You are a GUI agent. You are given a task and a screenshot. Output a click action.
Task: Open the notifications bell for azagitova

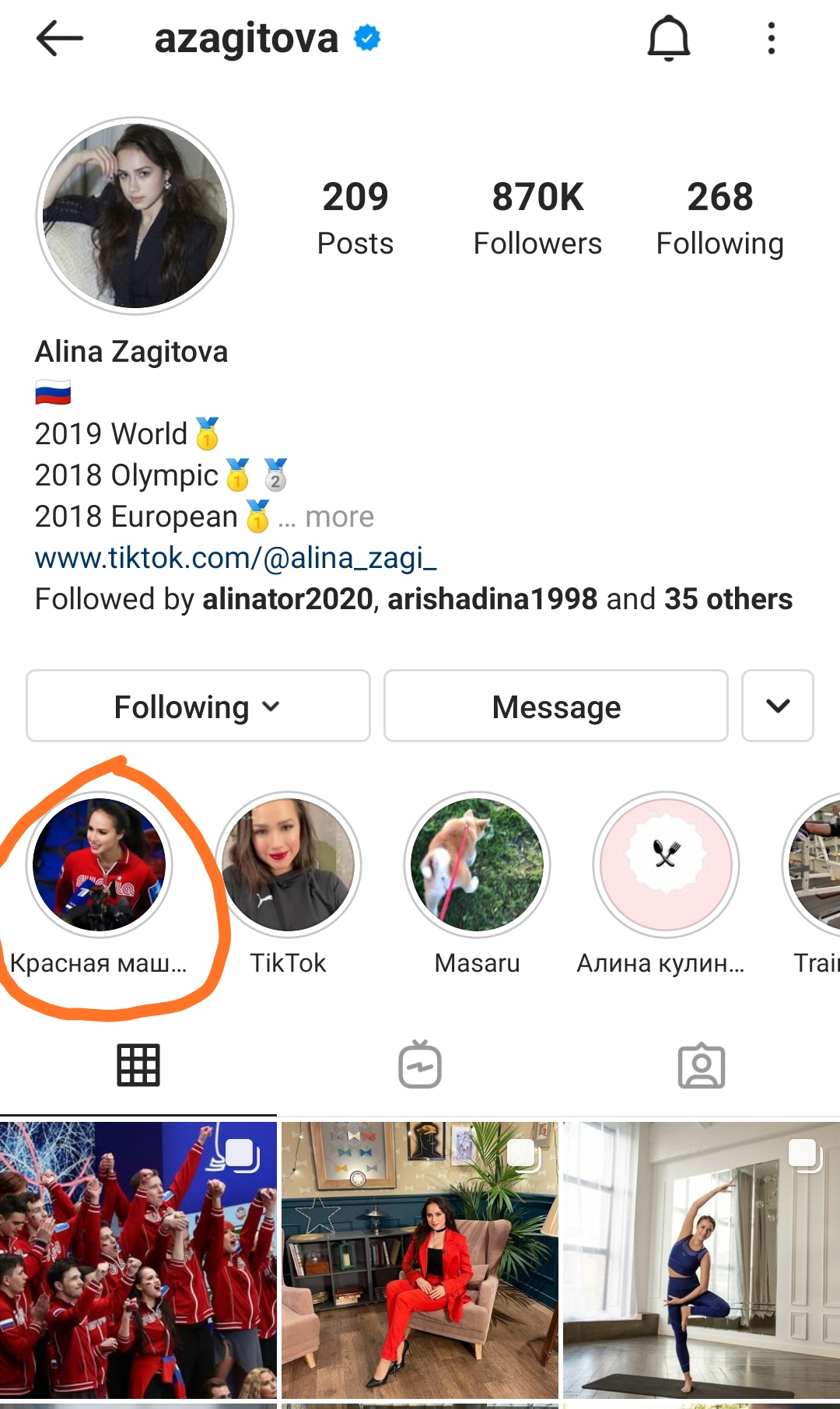click(668, 38)
